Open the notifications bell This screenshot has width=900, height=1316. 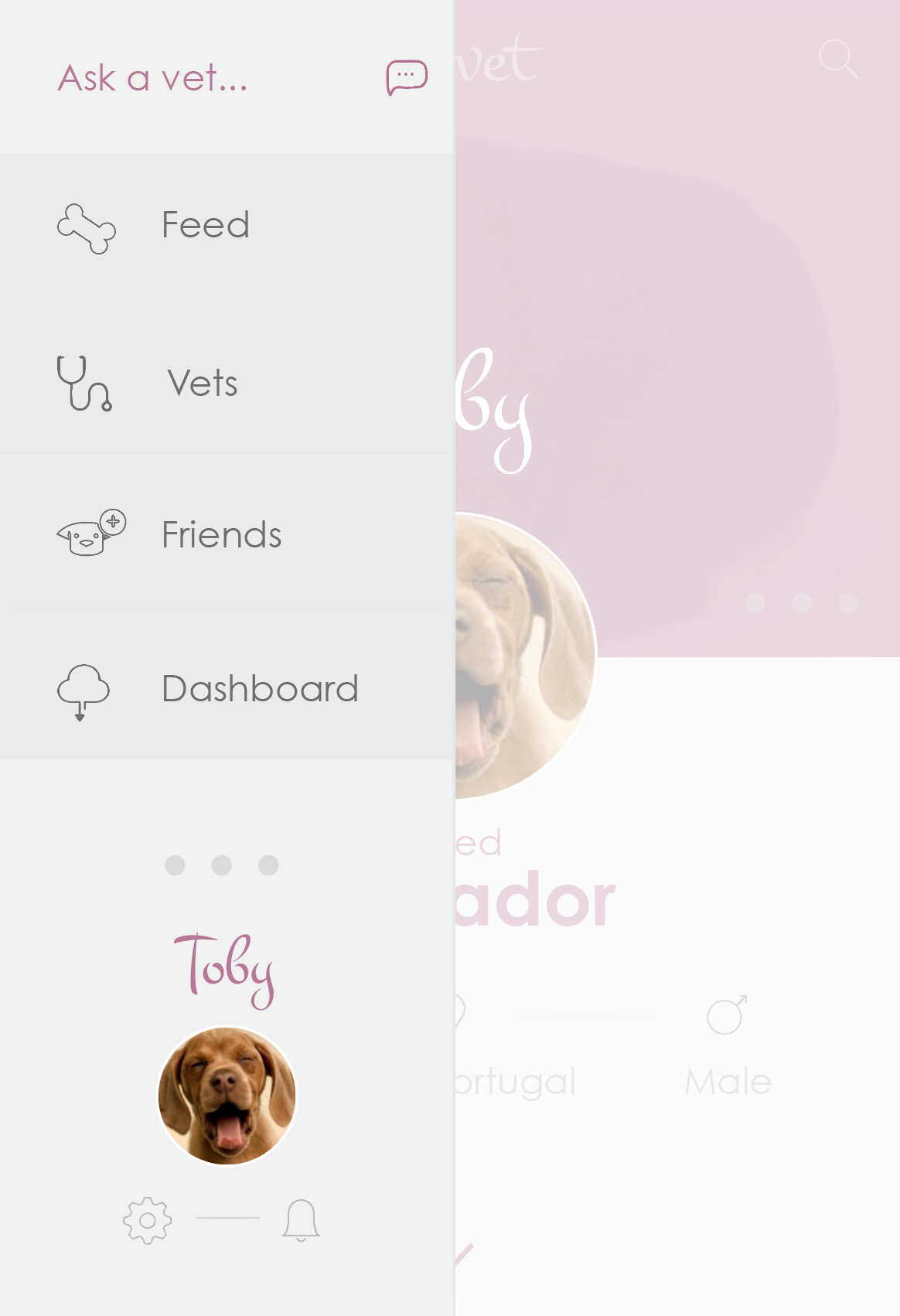[301, 1220]
